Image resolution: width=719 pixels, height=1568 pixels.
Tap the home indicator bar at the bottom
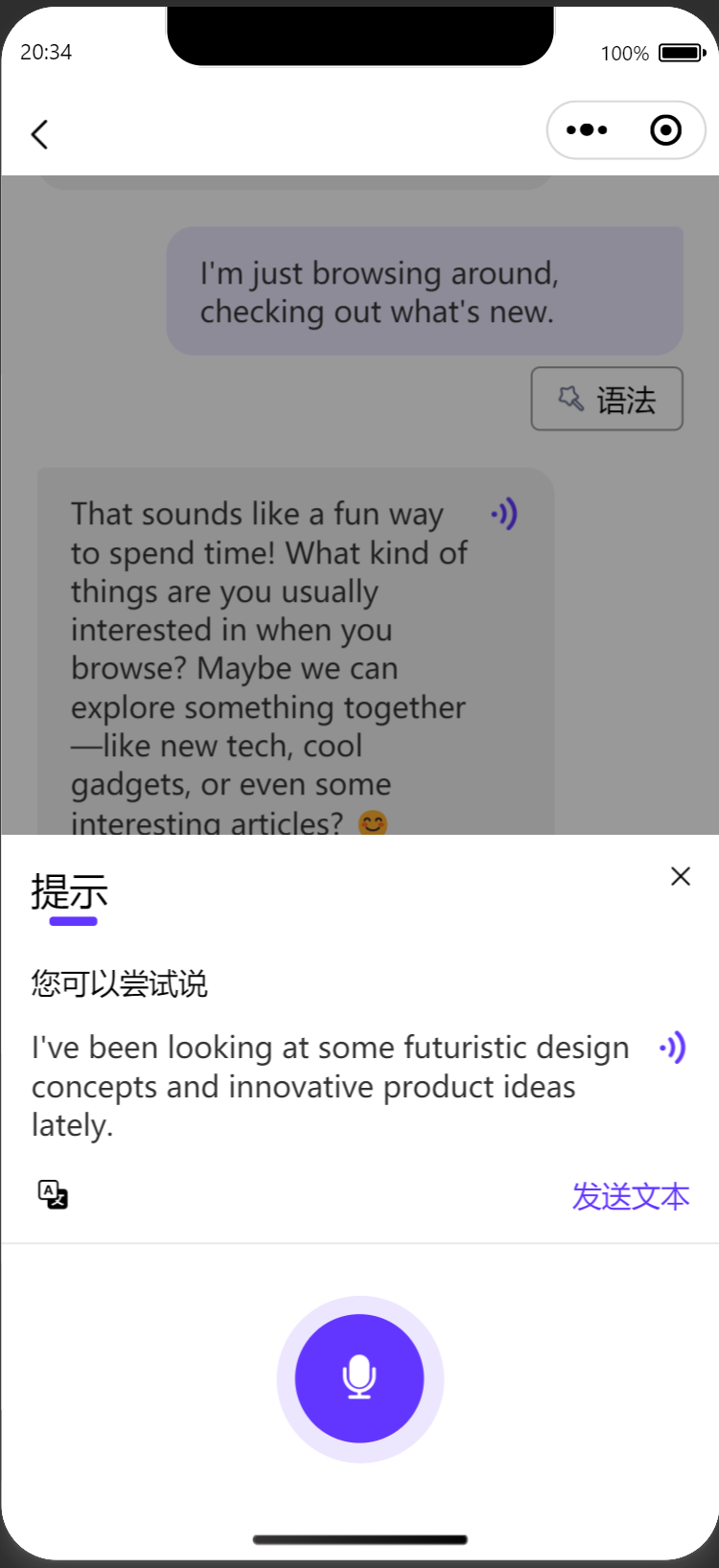[359, 1540]
